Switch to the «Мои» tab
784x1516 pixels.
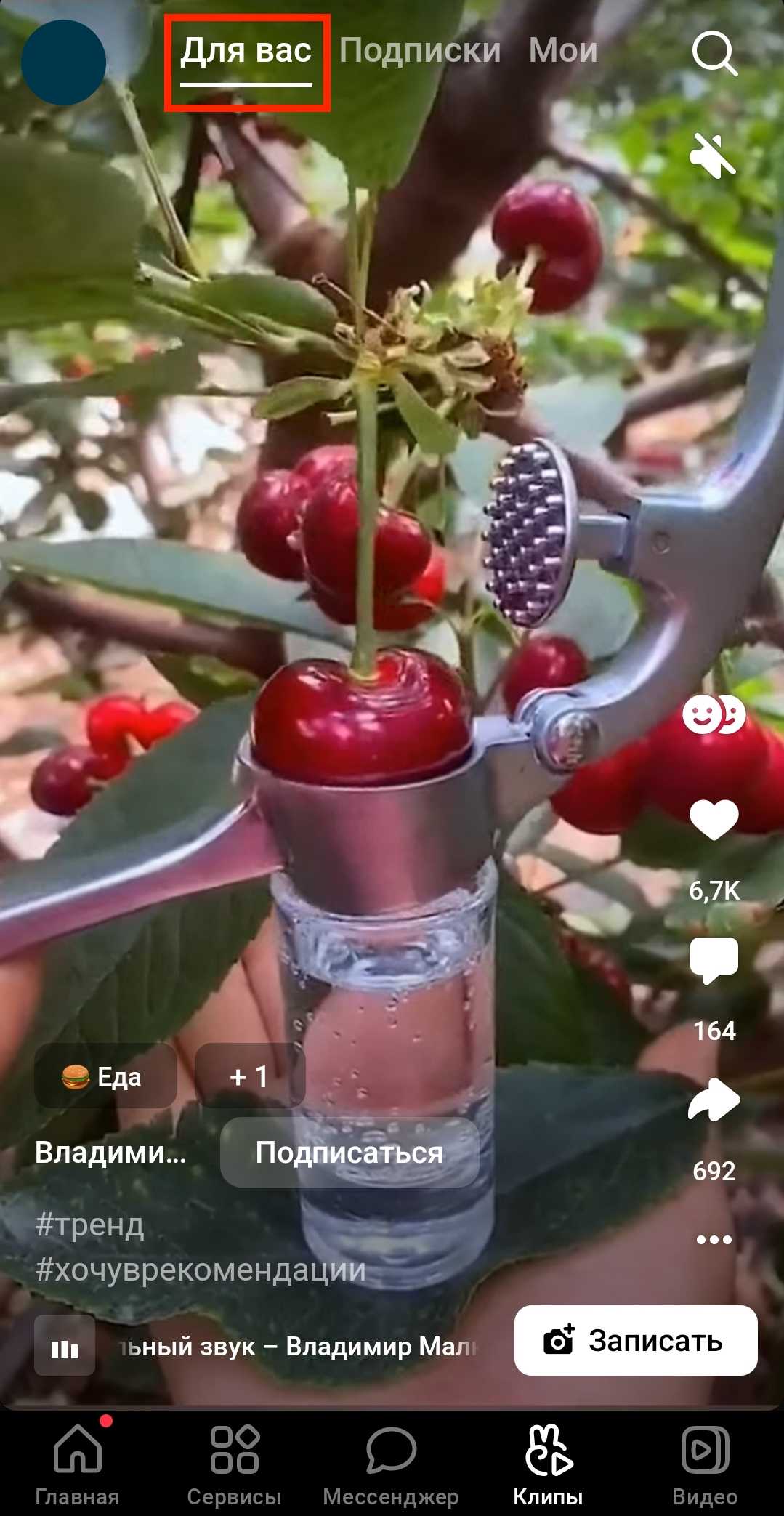click(563, 51)
